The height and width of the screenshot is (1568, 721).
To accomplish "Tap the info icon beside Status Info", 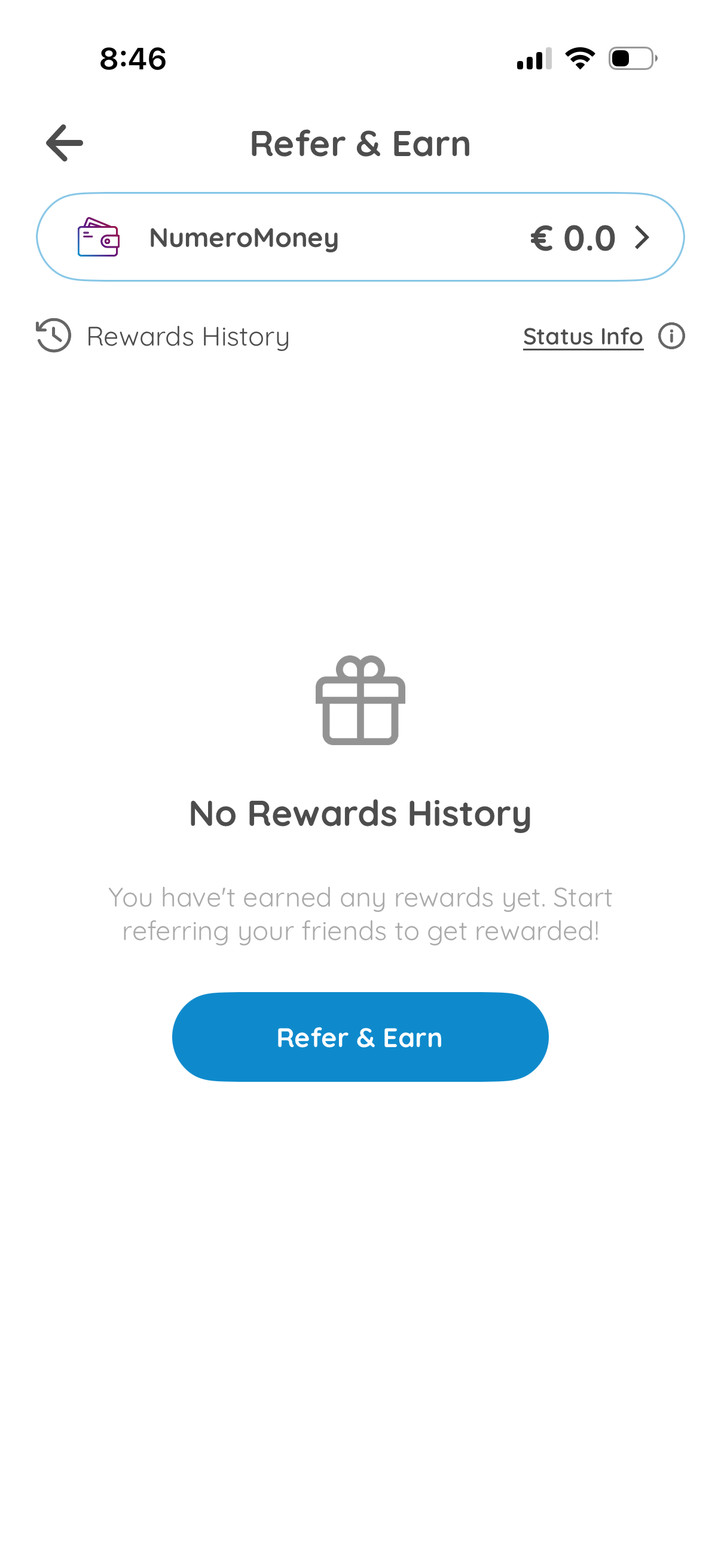I will tap(671, 336).
